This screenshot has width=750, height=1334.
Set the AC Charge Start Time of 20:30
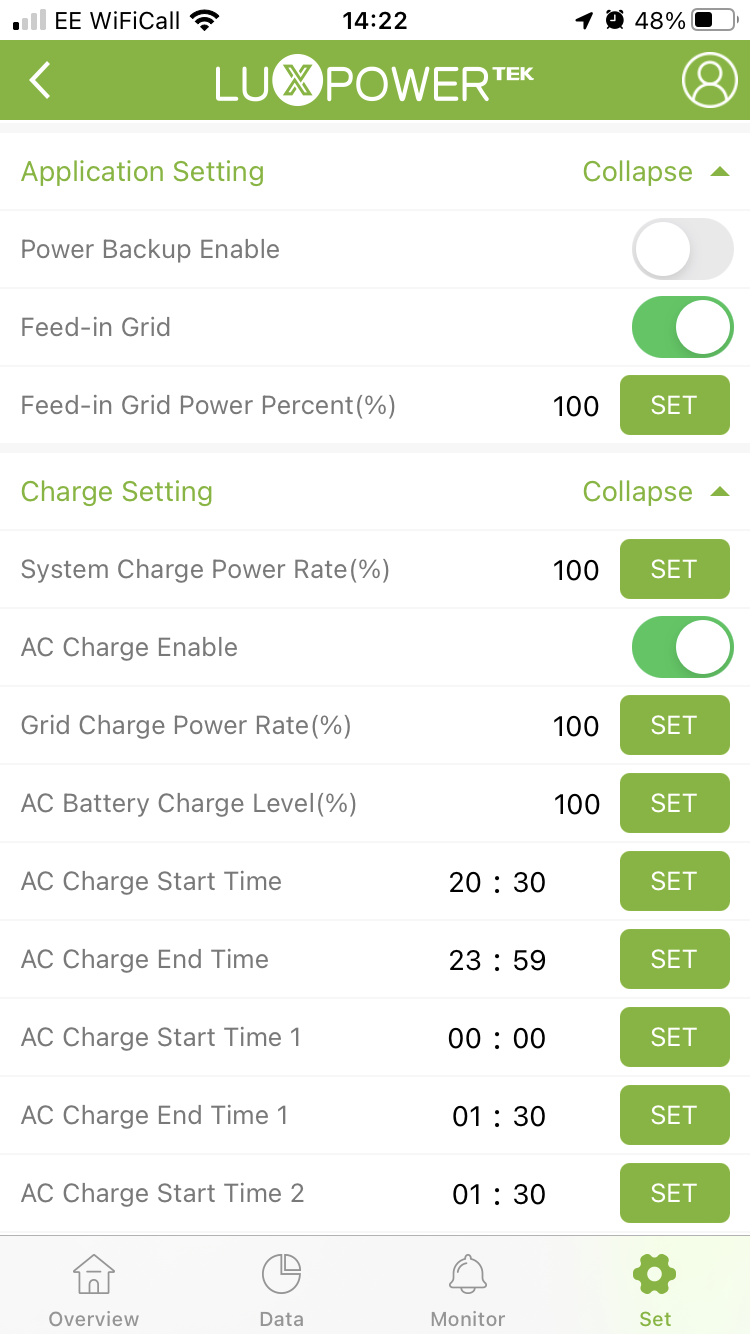[675, 881]
